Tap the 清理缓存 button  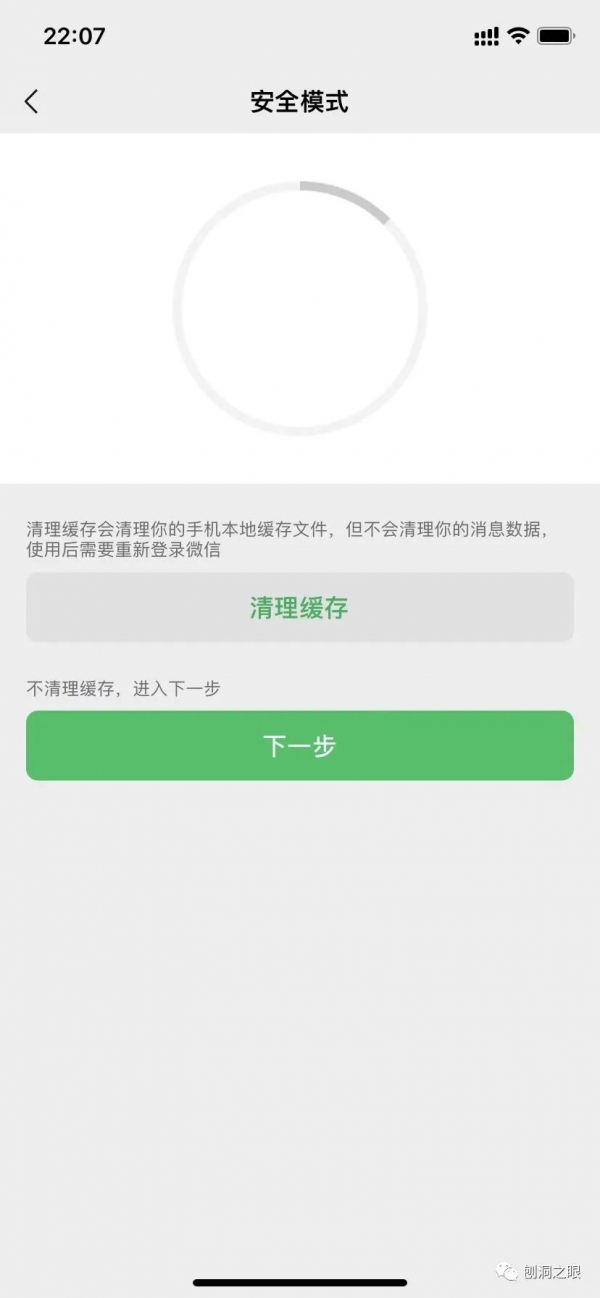pos(300,607)
